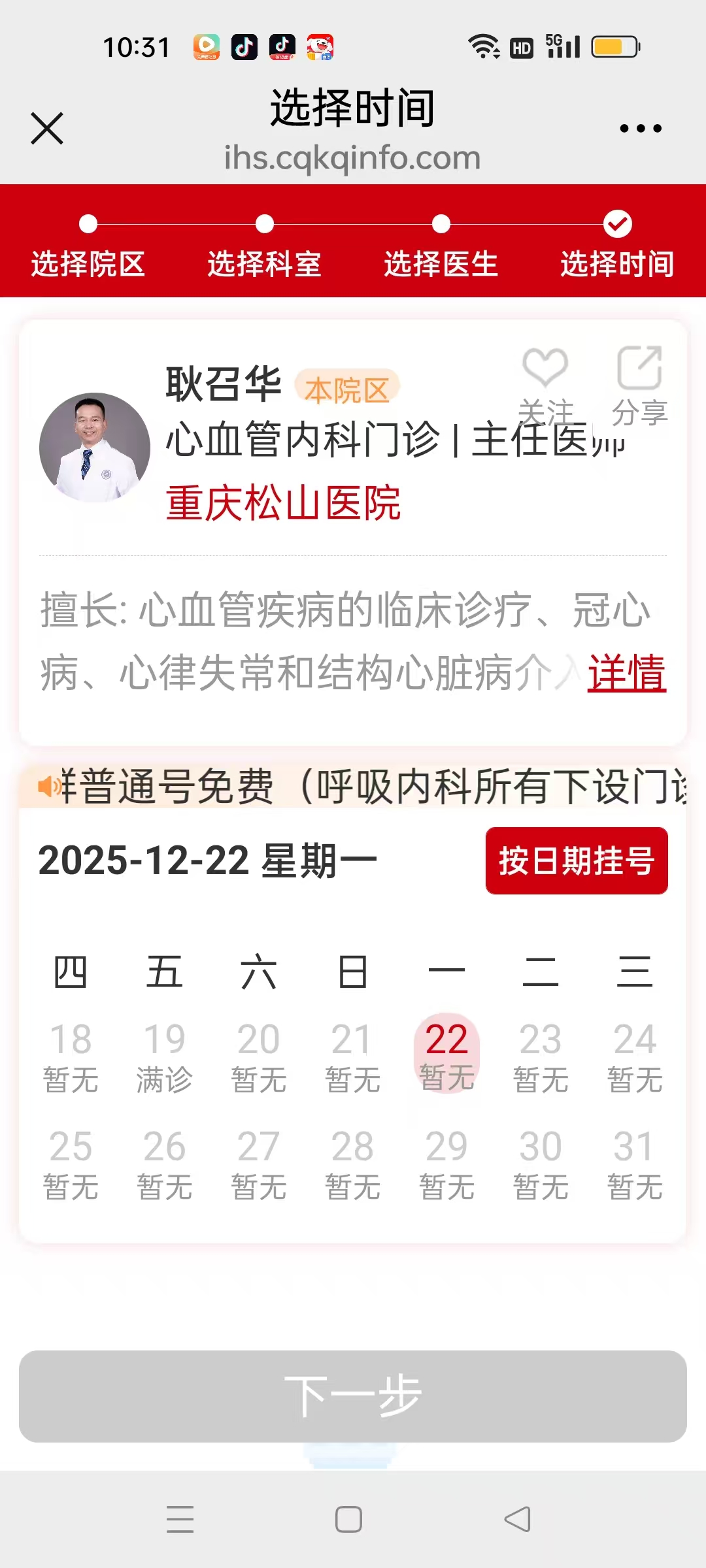Screen dimensions: 706x1568
Task: Pick date 25 in the calendar
Action: pos(71,1164)
